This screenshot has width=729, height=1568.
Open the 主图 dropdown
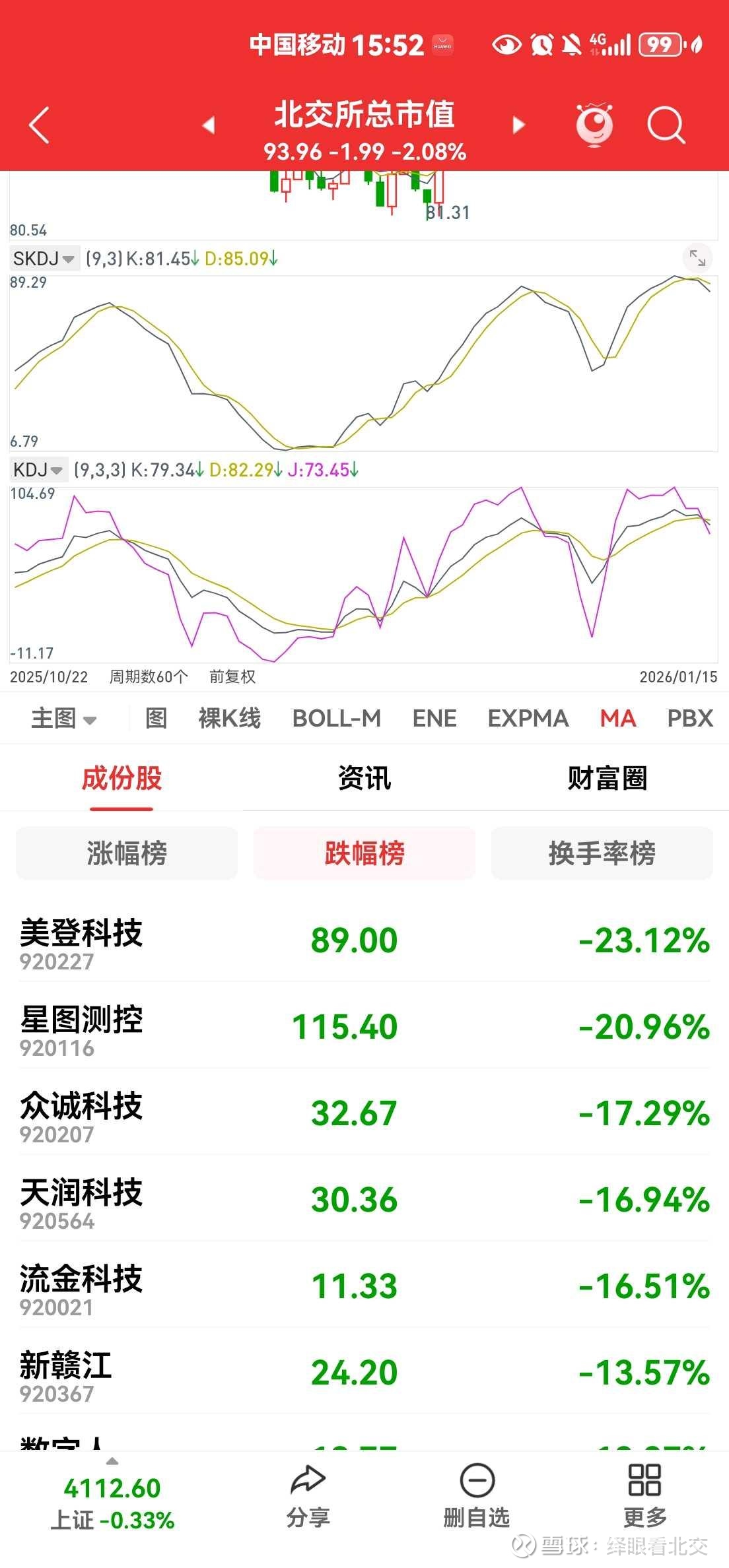(x=63, y=718)
